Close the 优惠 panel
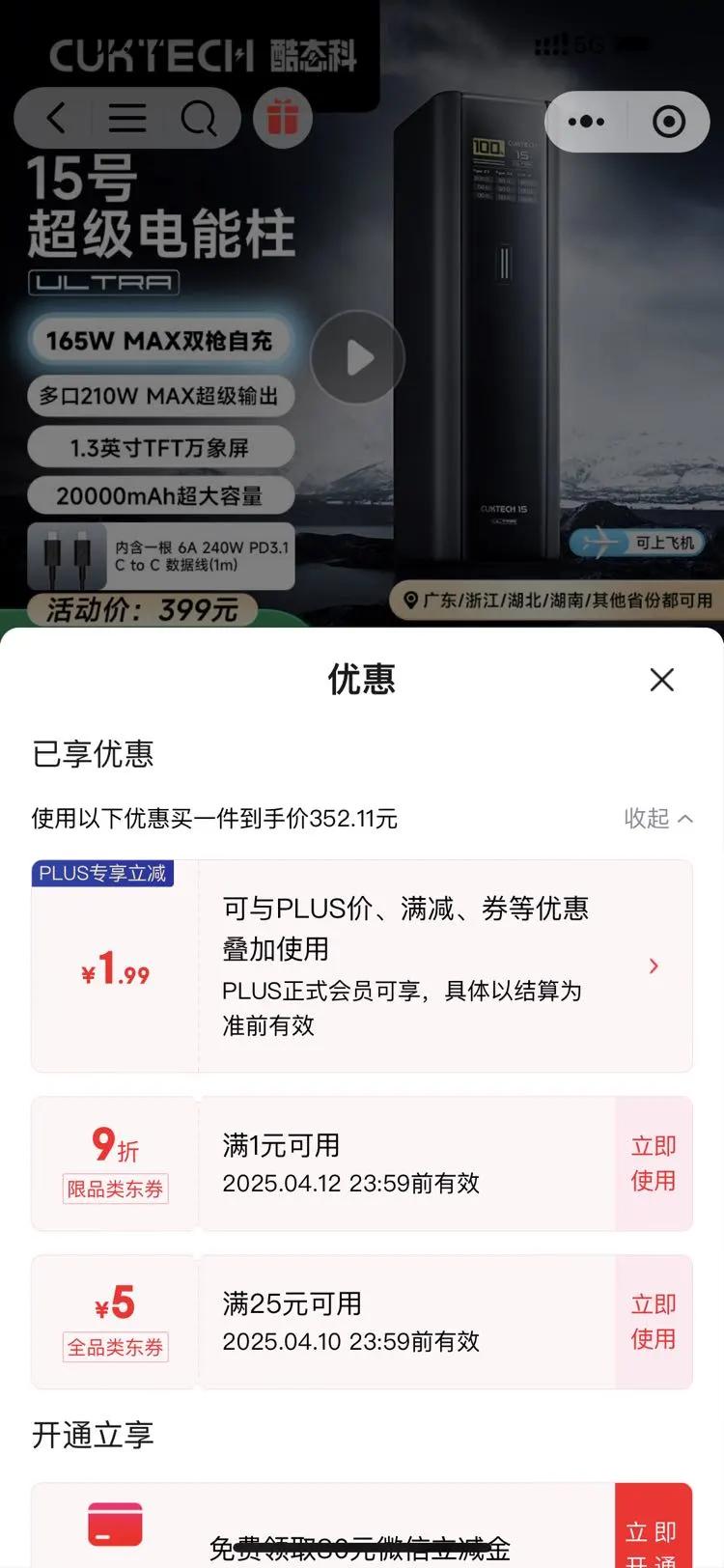The image size is (724, 1568). pos(662,680)
